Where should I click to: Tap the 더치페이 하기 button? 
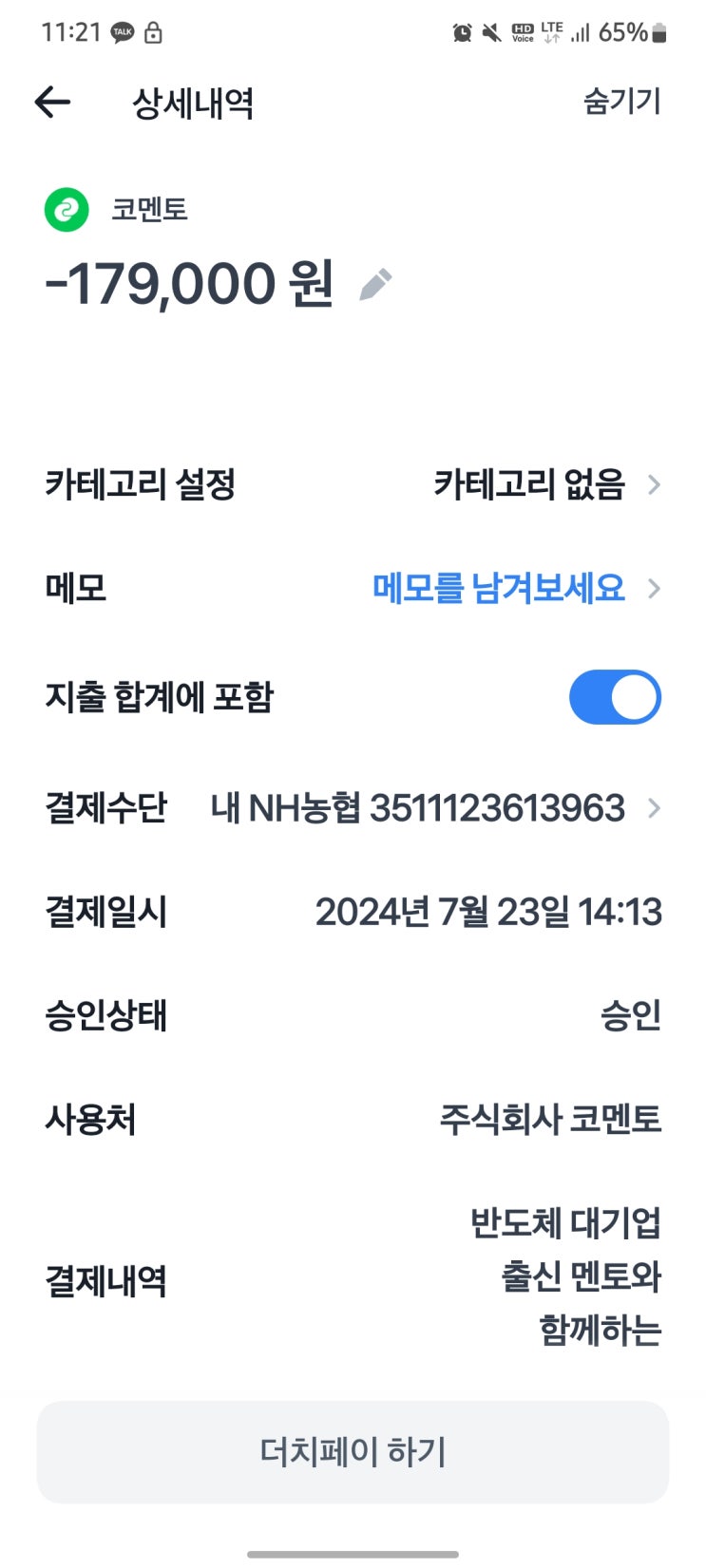coord(353,1451)
